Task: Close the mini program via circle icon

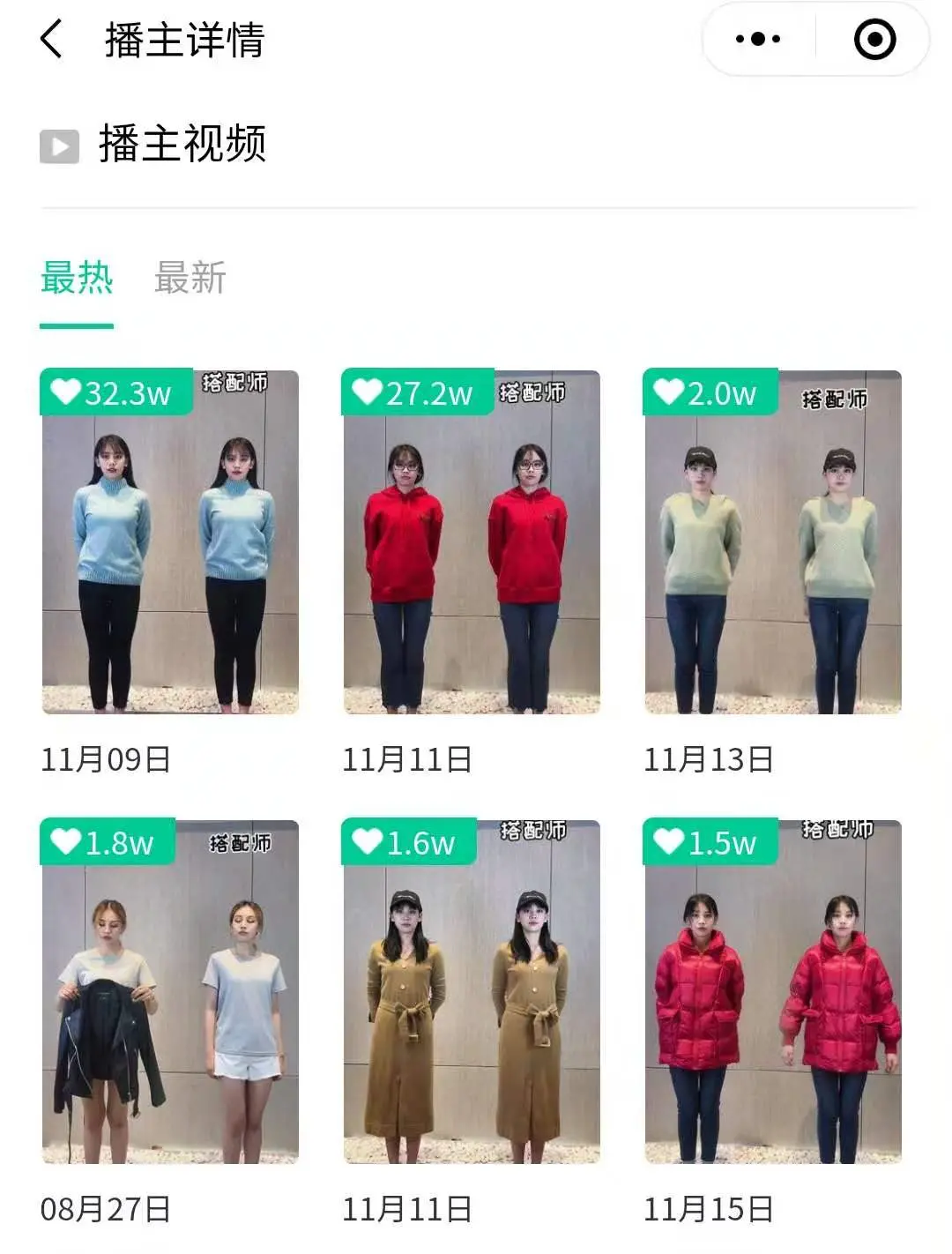Action: [x=874, y=40]
